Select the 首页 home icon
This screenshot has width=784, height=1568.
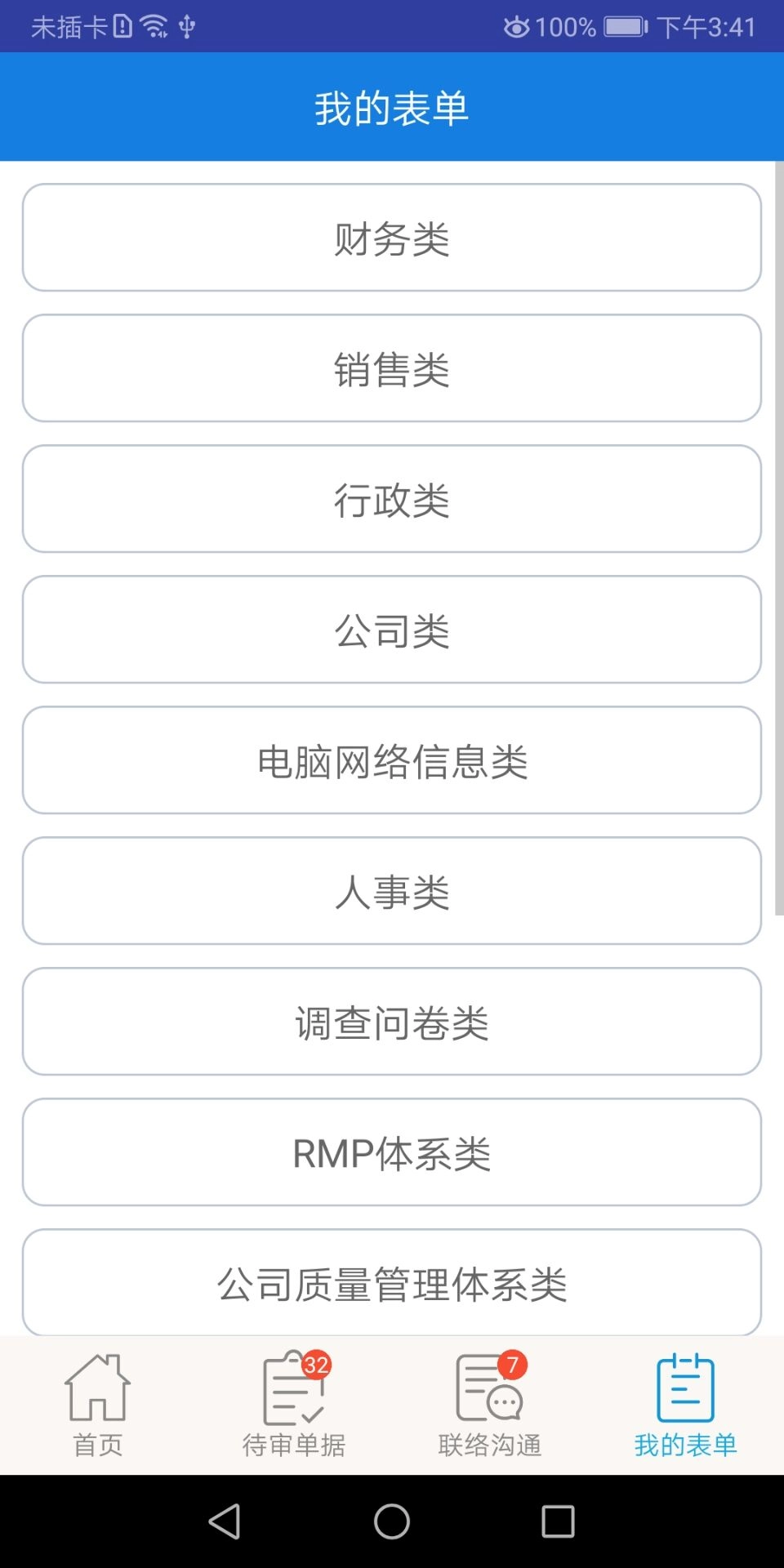[96, 1386]
